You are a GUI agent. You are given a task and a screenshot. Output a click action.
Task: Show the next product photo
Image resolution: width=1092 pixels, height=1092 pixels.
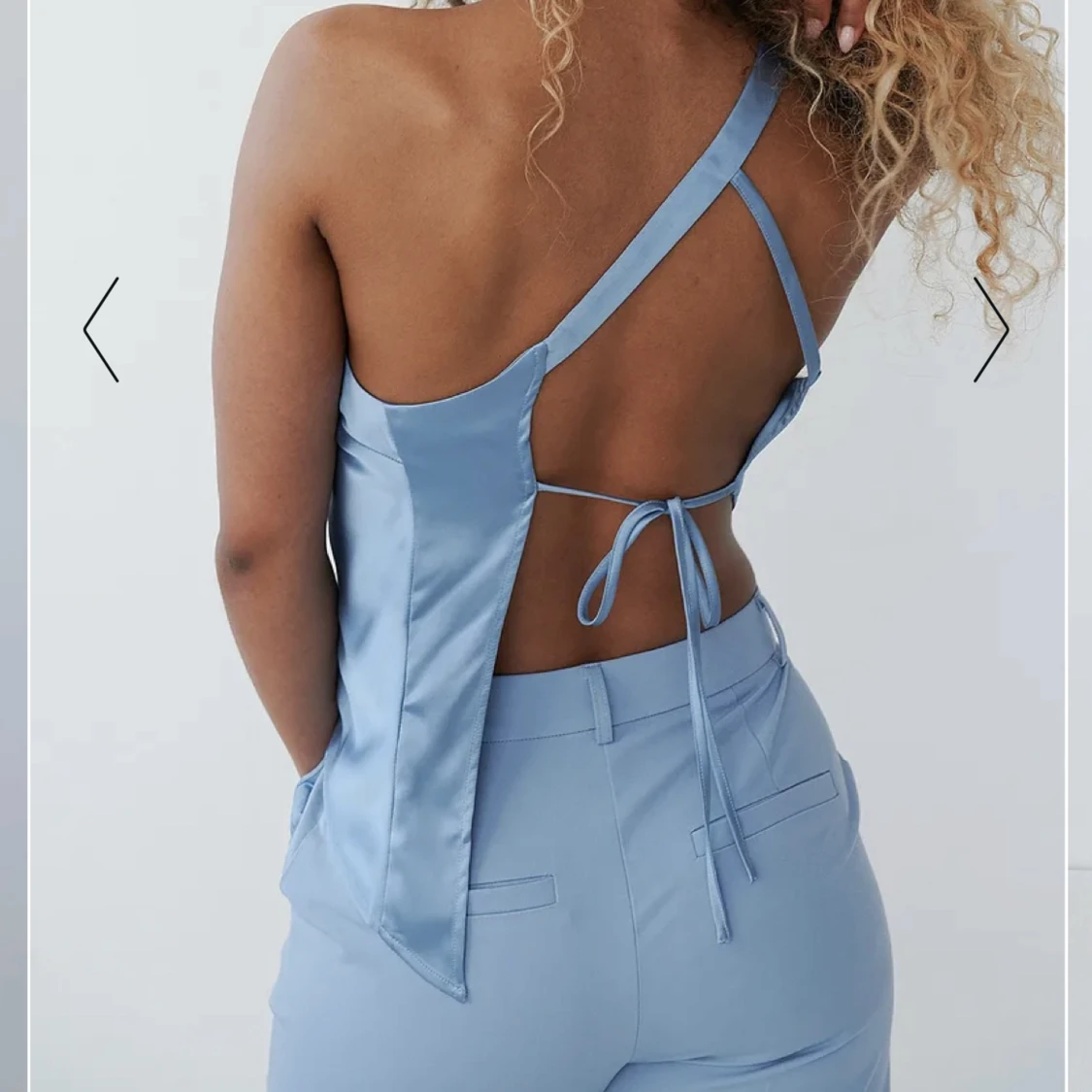coord(991,330)
